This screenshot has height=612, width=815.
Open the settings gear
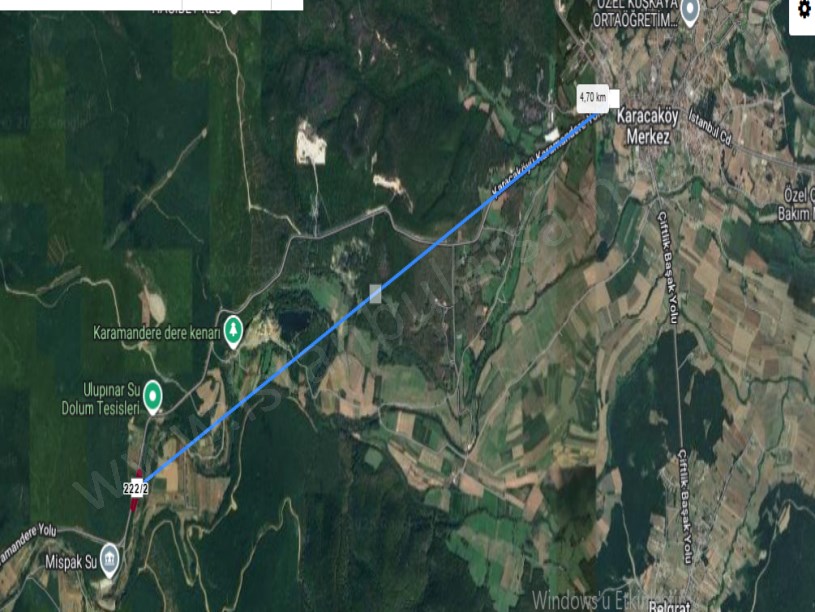[x=803, y=10]
